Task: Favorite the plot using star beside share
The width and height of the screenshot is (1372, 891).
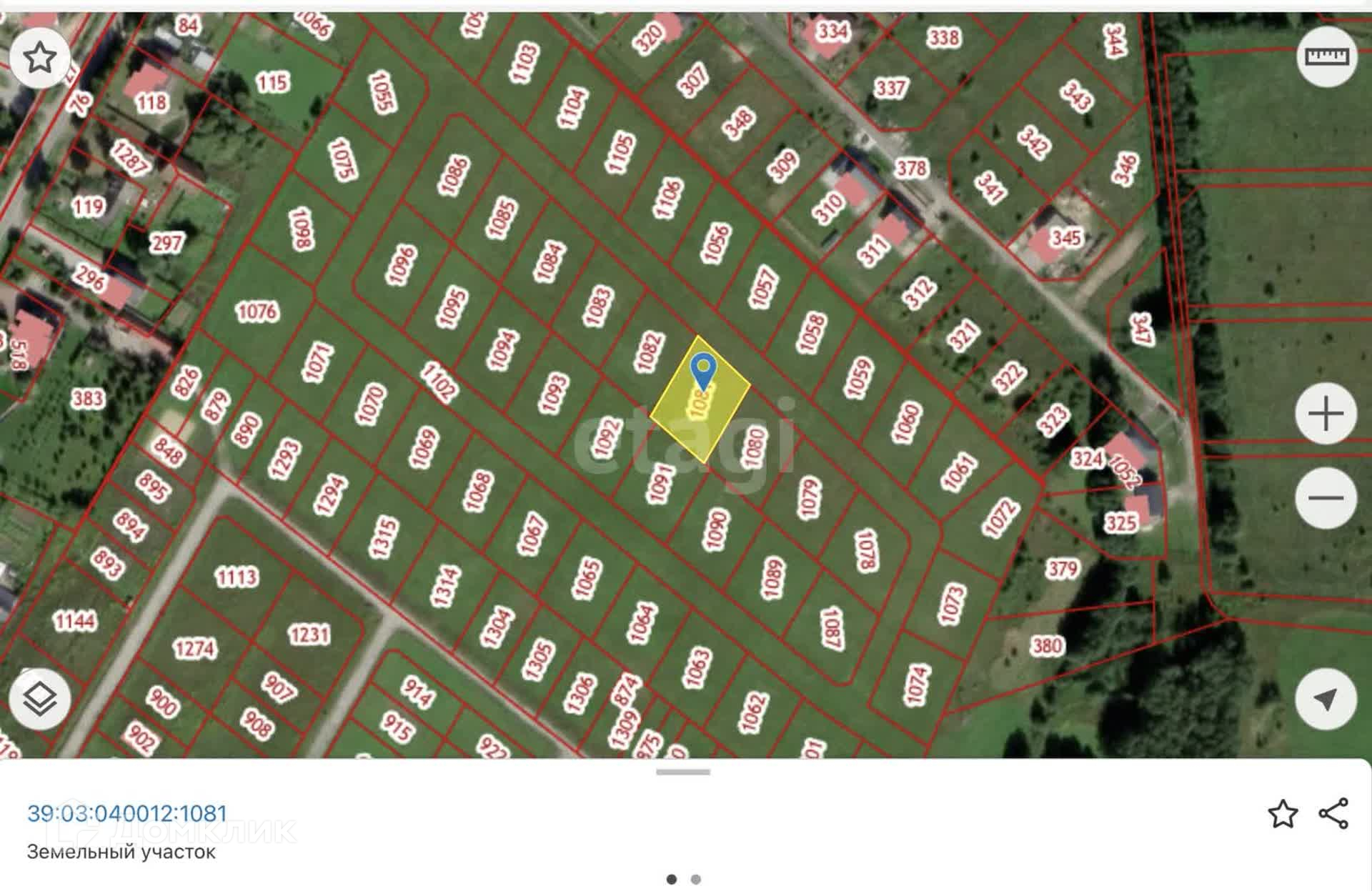Action: tap(1283, 814)
